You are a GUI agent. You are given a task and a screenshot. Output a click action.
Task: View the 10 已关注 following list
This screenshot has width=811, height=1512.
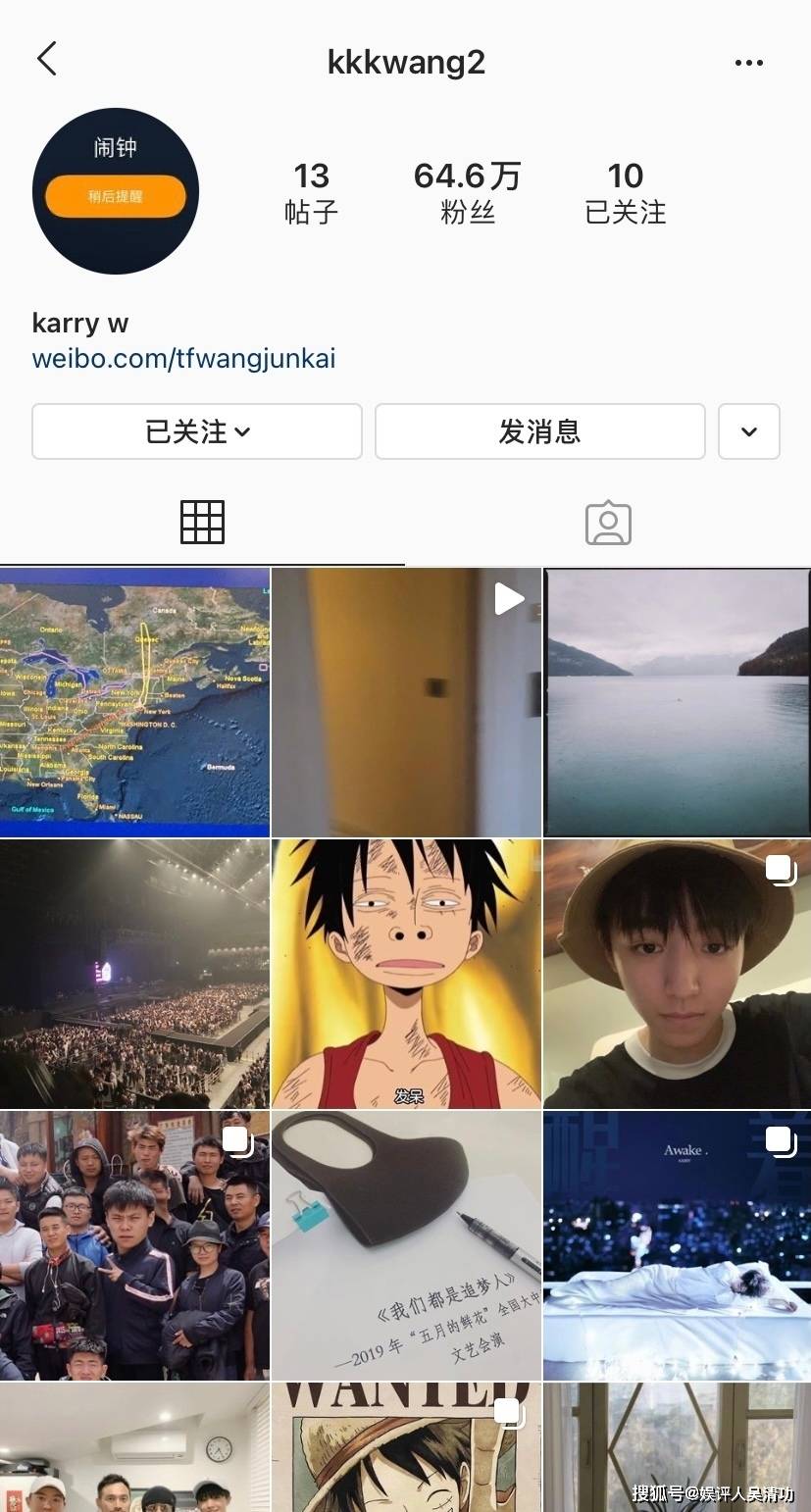625,192
